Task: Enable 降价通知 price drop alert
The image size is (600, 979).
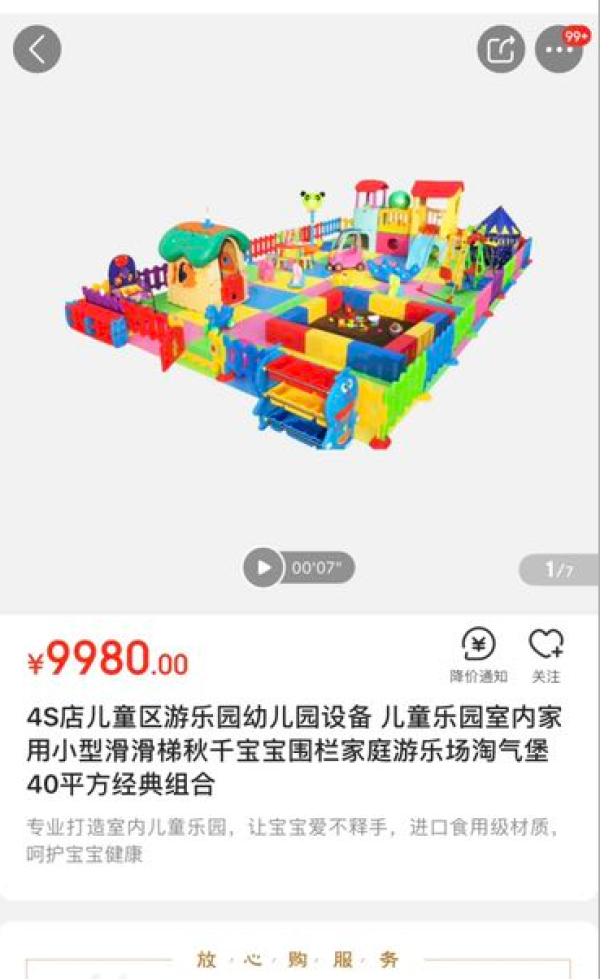Action: 478,654
